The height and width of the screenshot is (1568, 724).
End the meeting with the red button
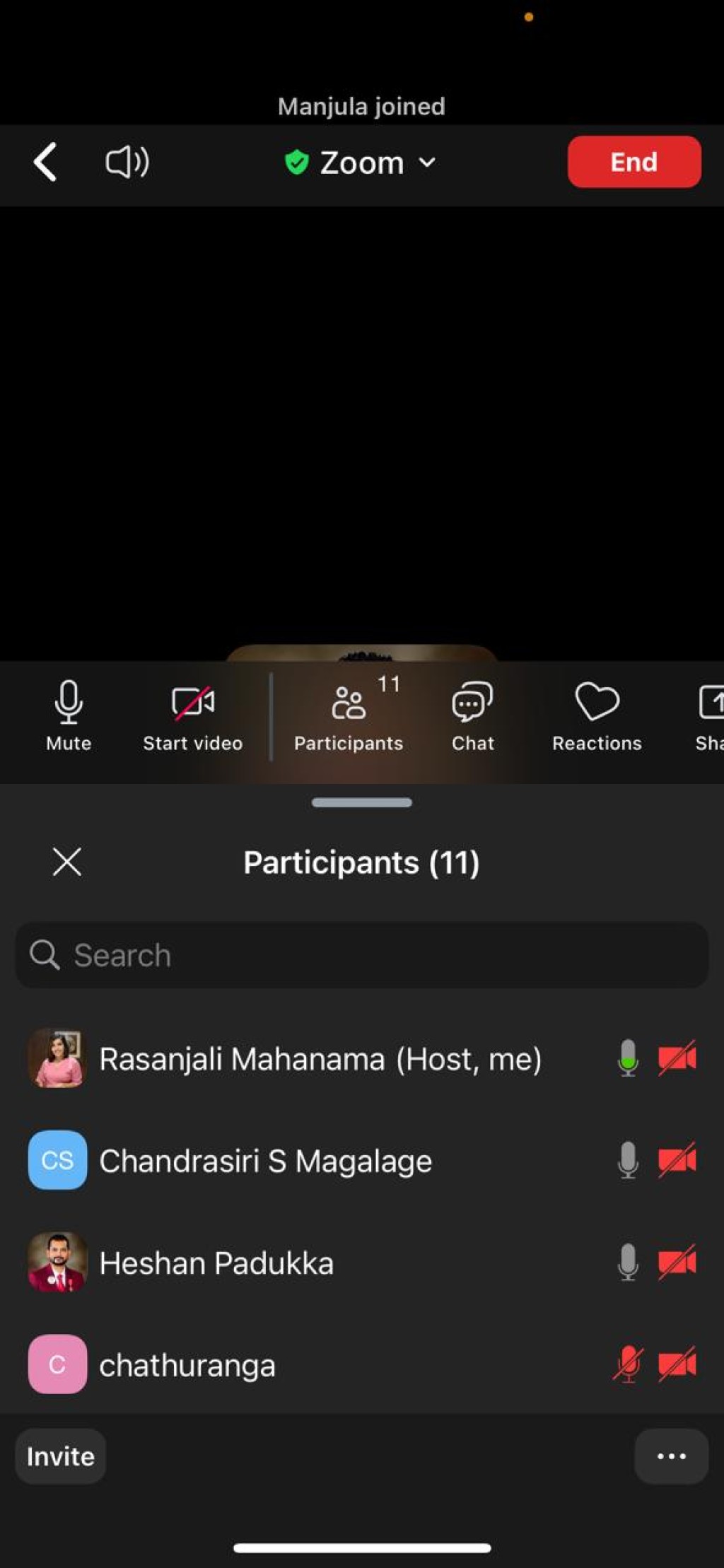coord(634,162)
